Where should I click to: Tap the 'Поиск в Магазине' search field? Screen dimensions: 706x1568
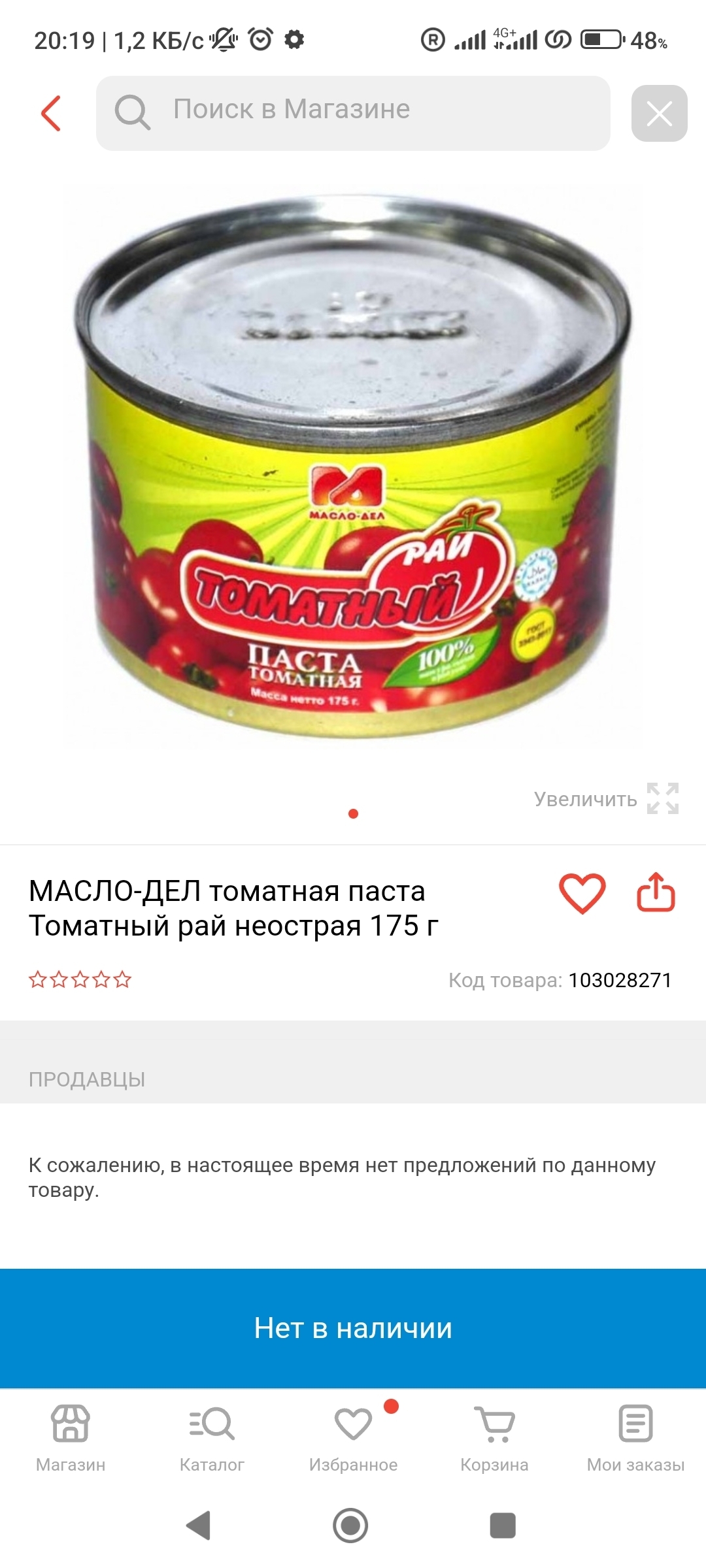pyautogui.click(x=353, y=113)
